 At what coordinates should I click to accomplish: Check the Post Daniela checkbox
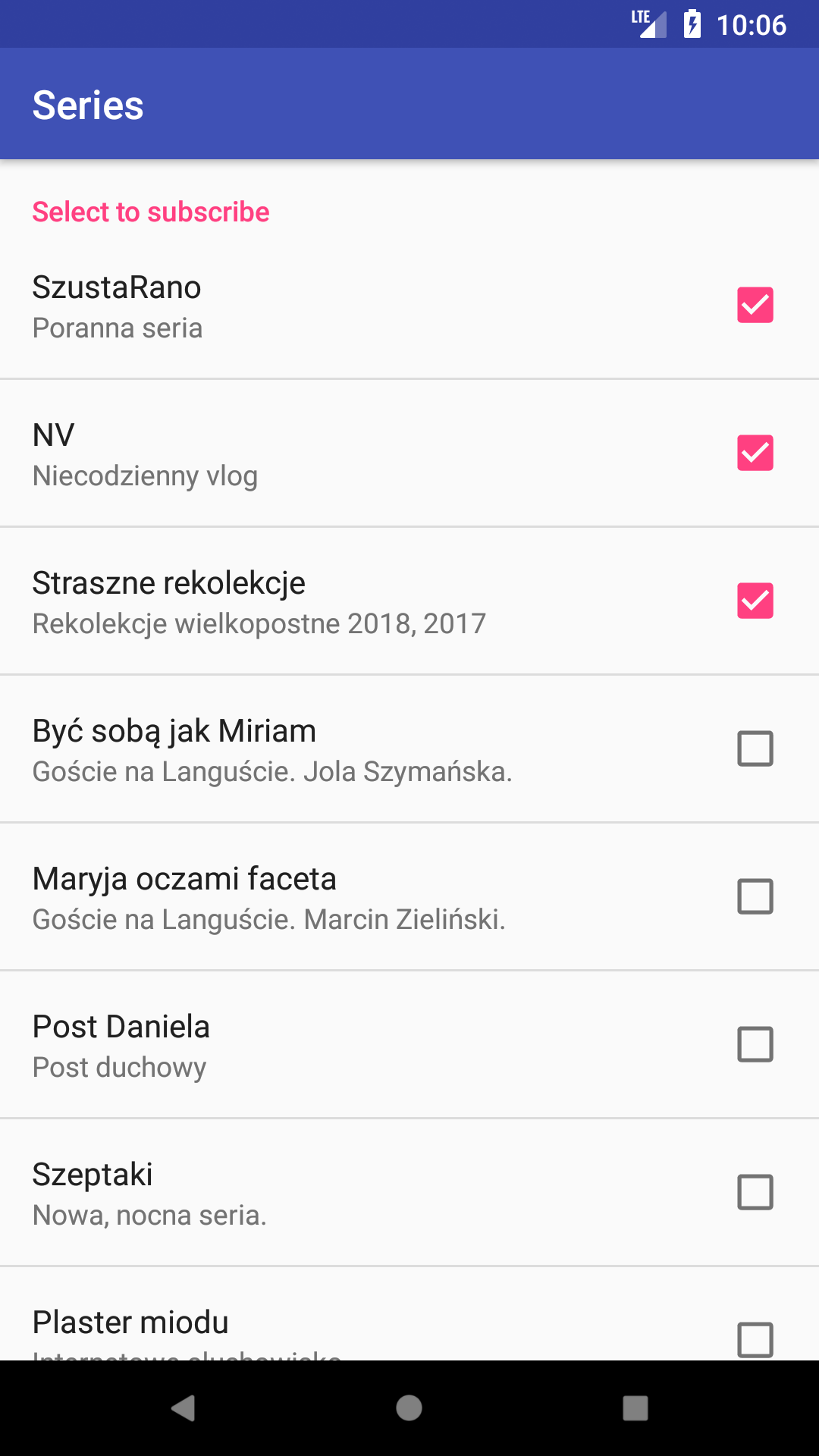755,1045
